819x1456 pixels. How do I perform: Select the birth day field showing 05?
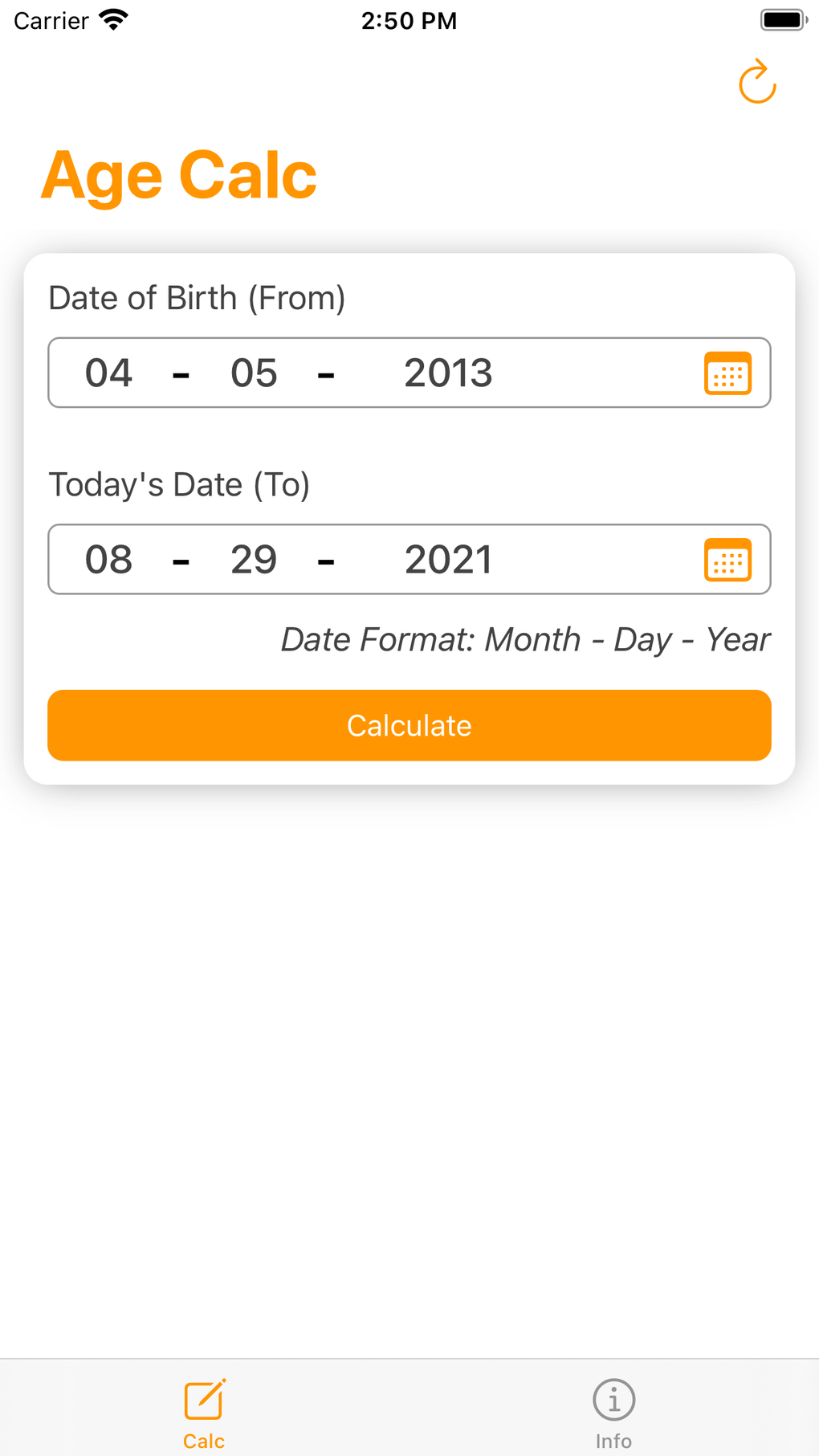(x=252, y=373)
